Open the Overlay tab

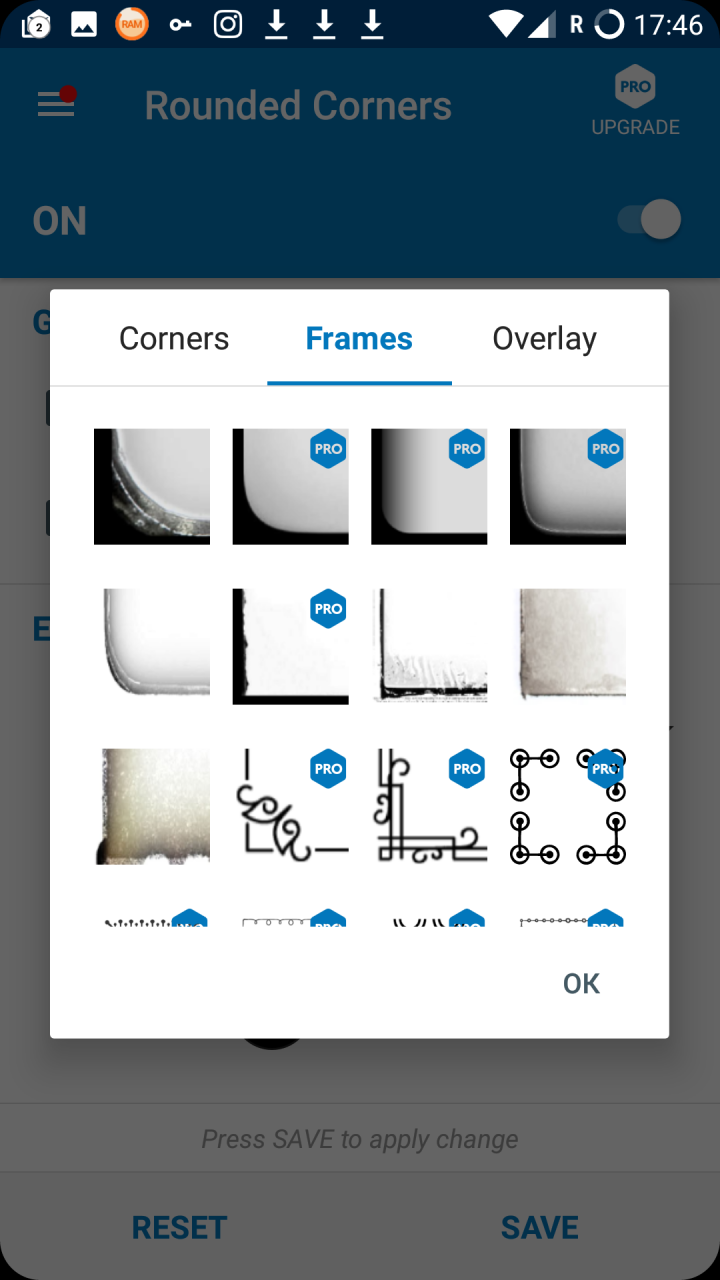tap(544, 339)
